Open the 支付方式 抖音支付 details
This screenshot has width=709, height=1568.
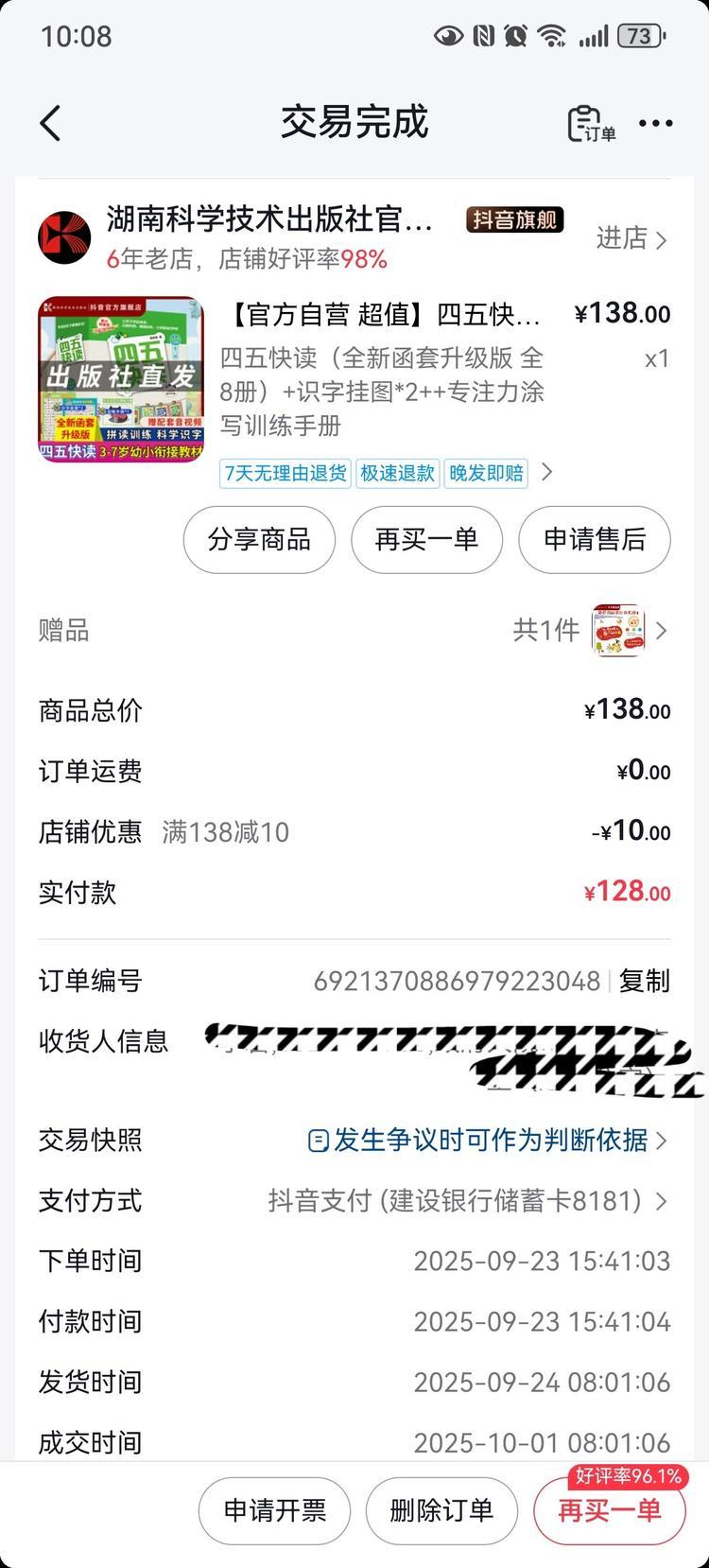pyautogui.click(x=468, y=1201)
